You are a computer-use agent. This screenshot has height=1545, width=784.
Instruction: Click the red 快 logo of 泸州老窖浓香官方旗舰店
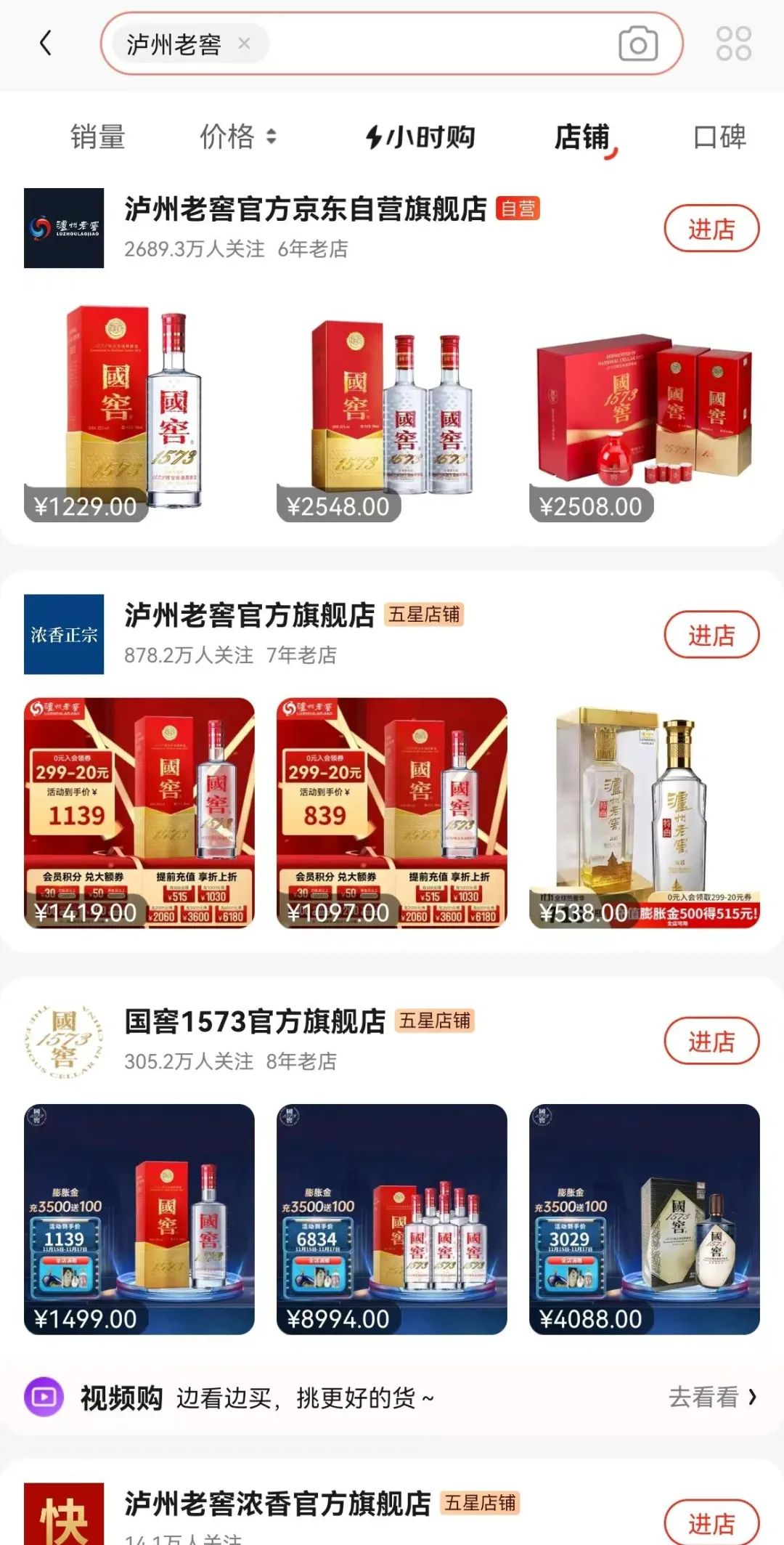pos(64,1518)
